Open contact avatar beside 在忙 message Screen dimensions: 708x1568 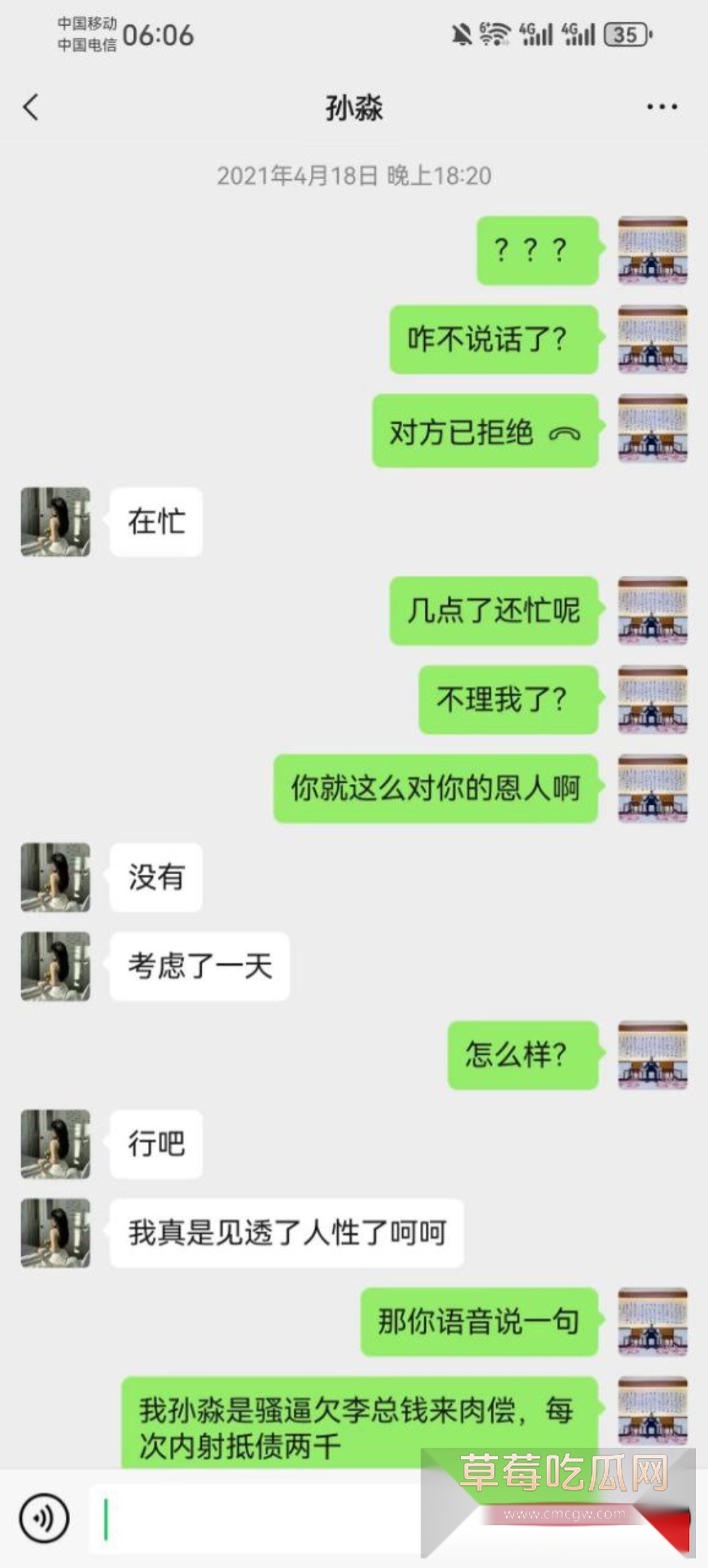(x=55, y=521)
